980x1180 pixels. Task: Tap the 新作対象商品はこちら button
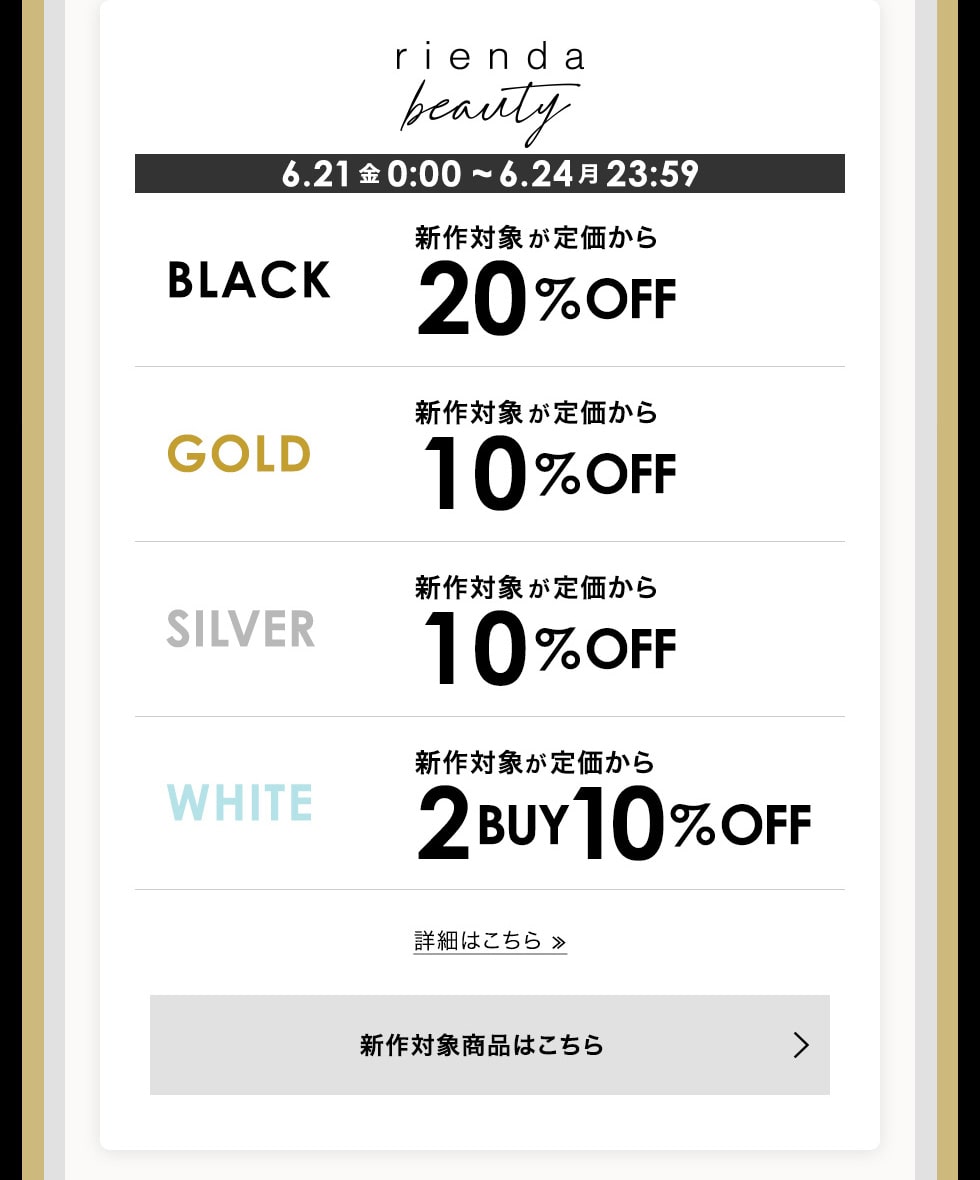click(490, 1045)
